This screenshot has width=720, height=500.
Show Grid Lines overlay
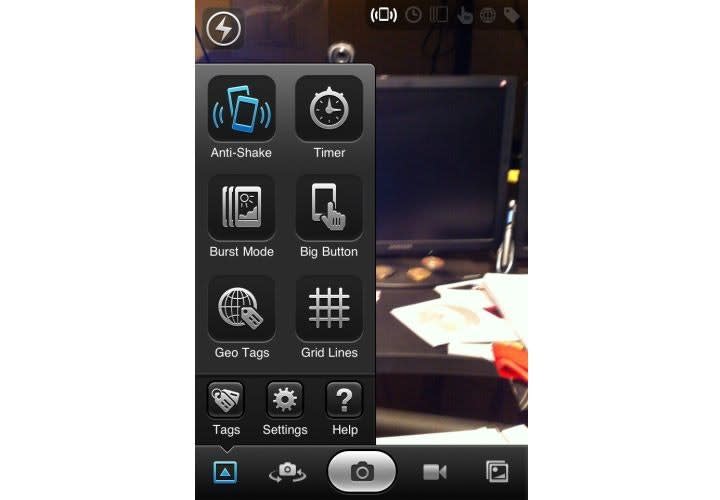[329, 308]
